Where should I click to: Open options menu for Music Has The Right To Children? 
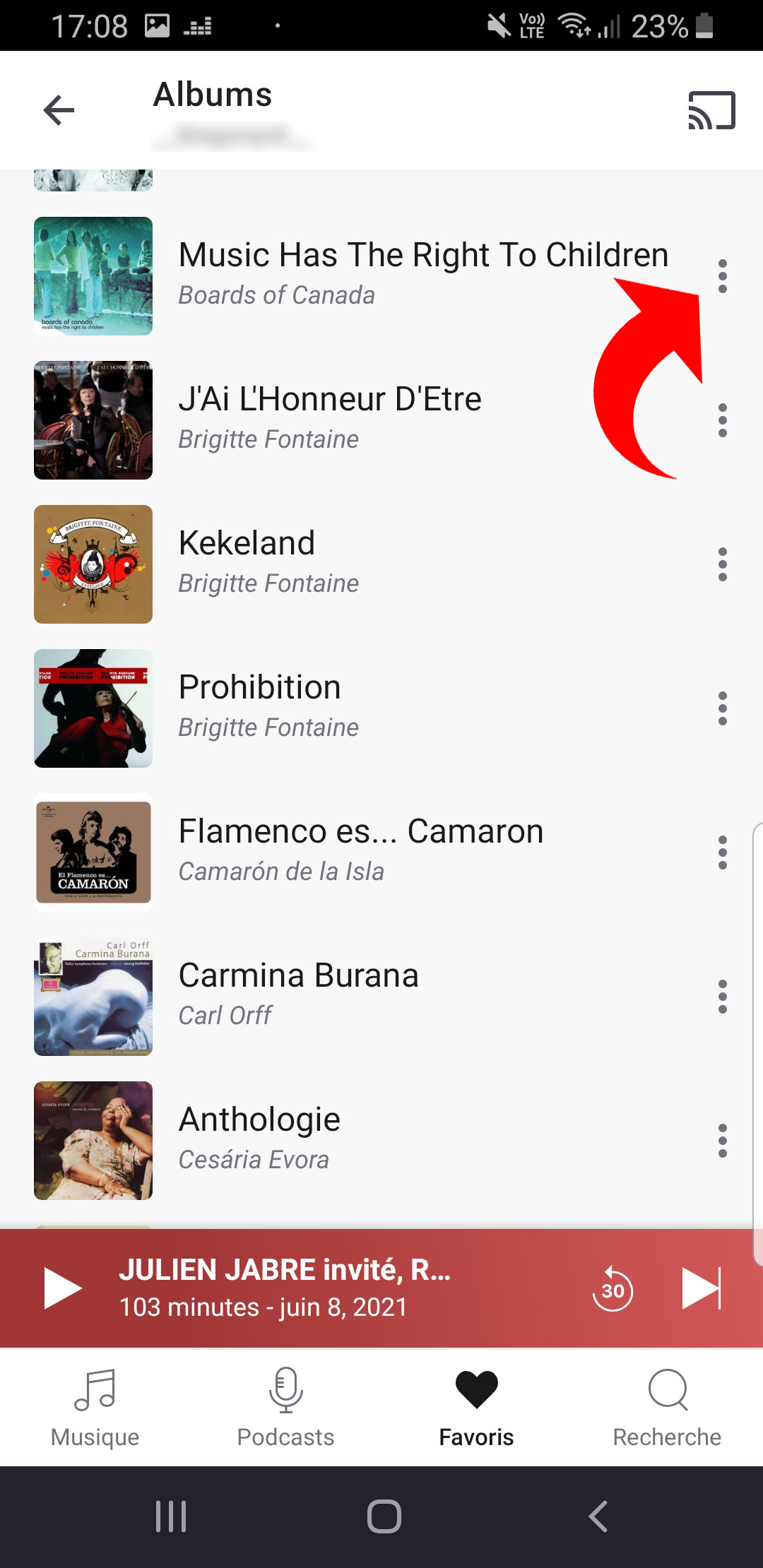pos(723,277)
